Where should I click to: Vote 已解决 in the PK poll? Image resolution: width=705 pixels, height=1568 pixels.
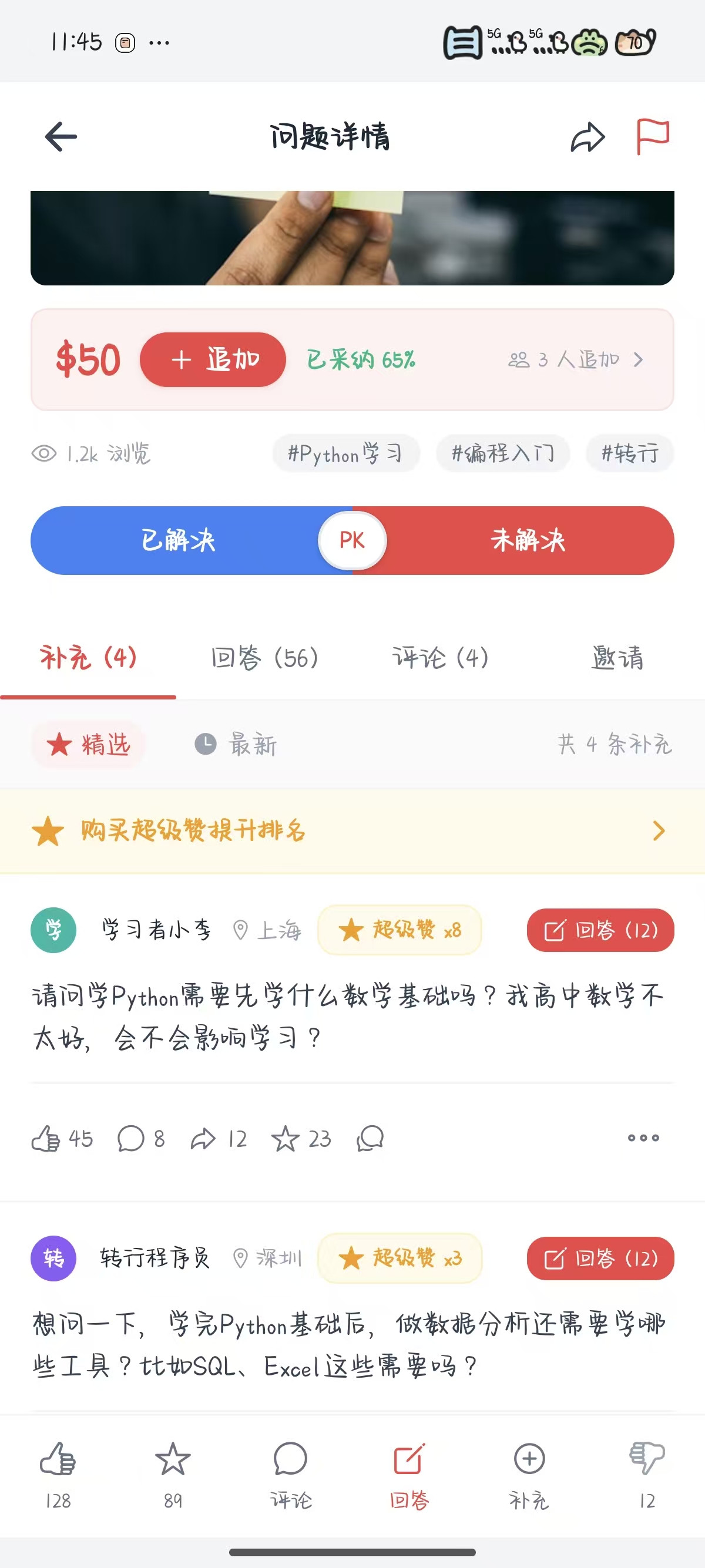(178, 540)
